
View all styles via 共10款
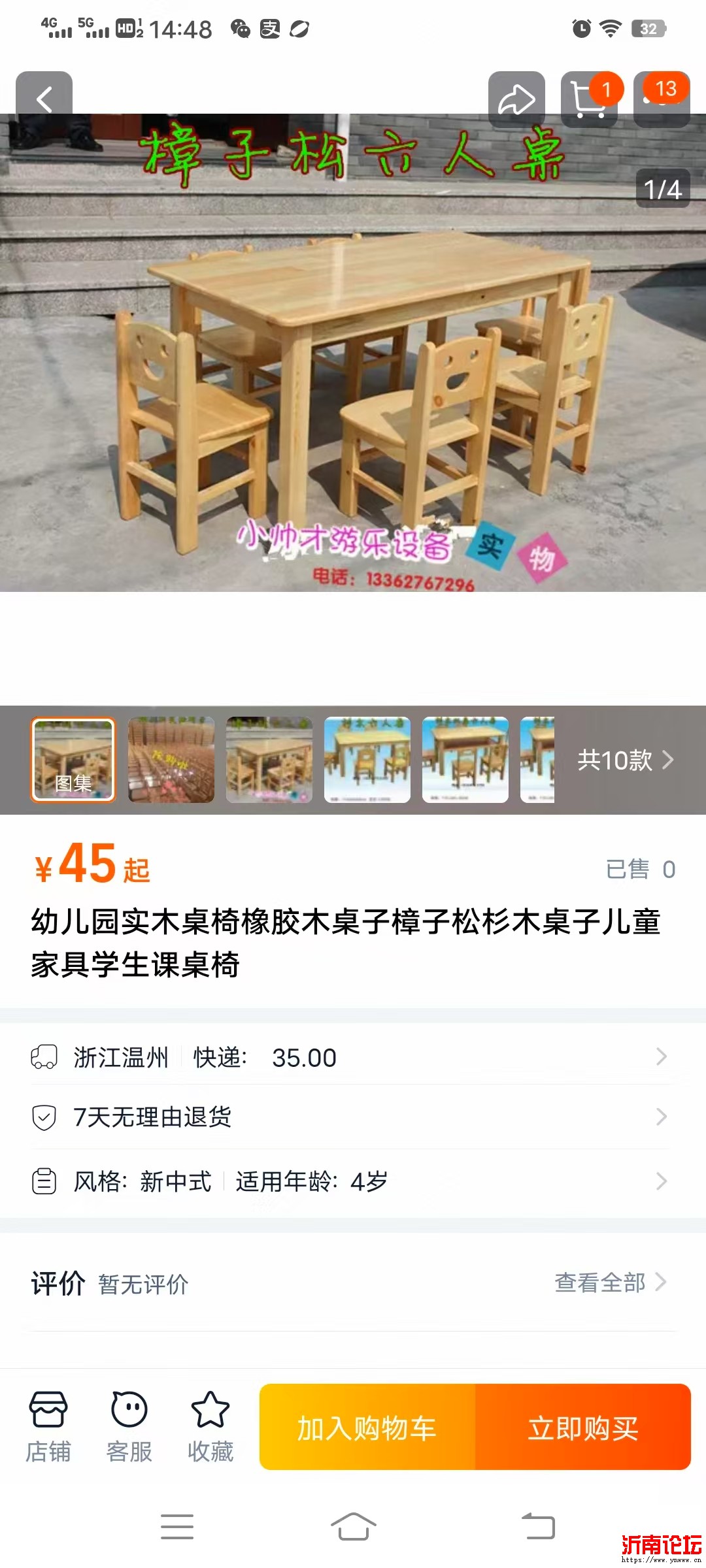(x=625, y=760)
